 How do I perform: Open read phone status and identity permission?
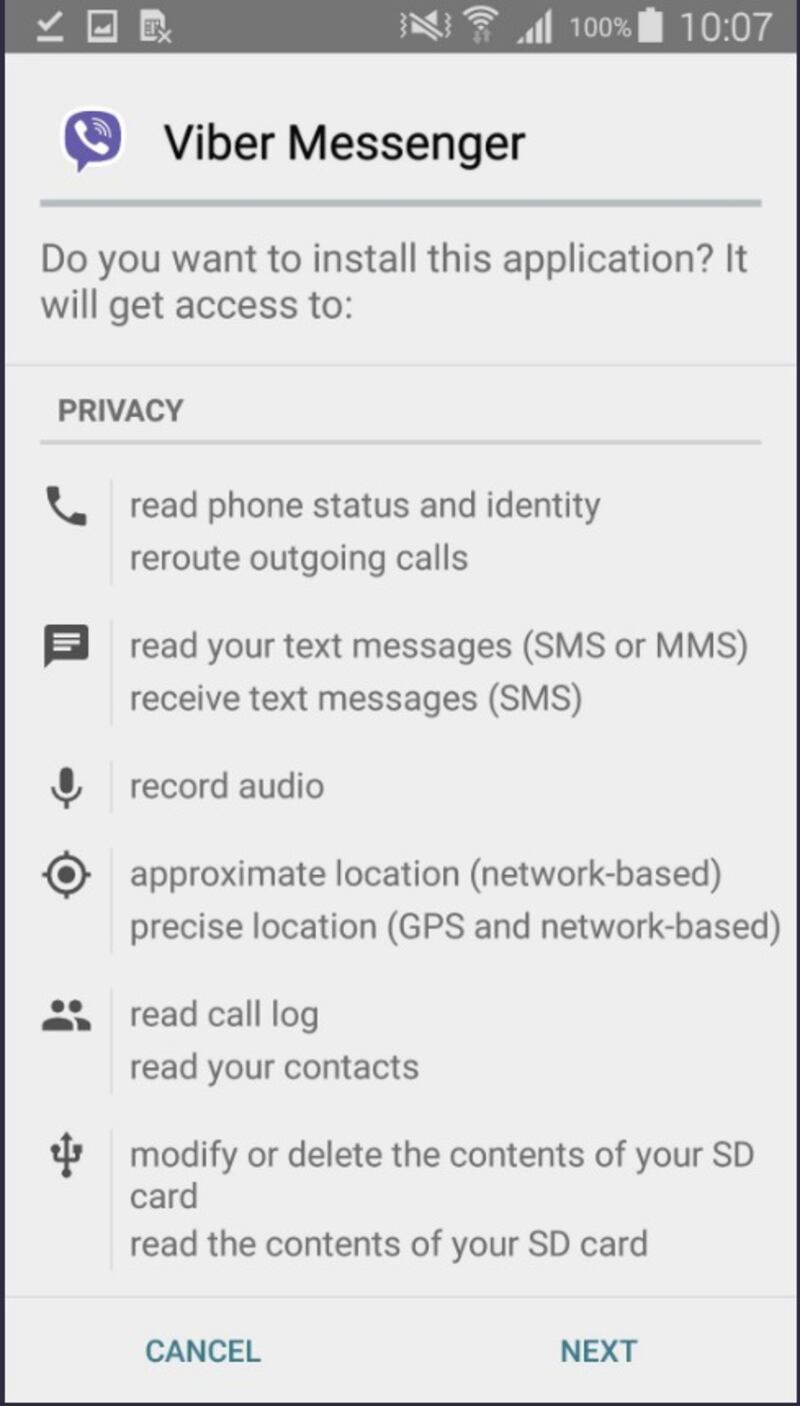(x=365, y=506)
